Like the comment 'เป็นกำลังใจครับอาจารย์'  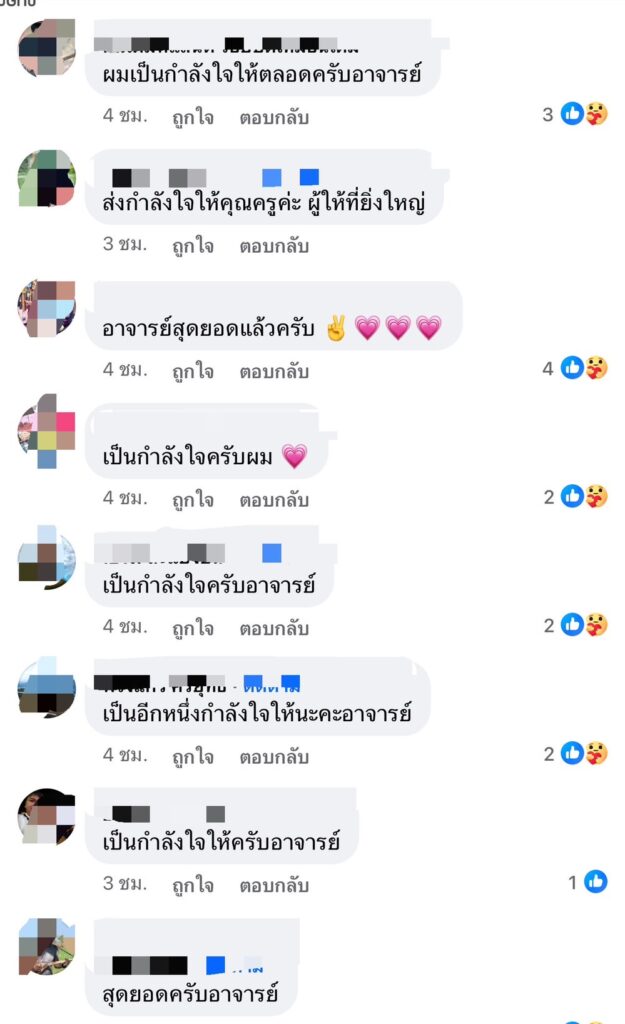click(x=192, y=628)
